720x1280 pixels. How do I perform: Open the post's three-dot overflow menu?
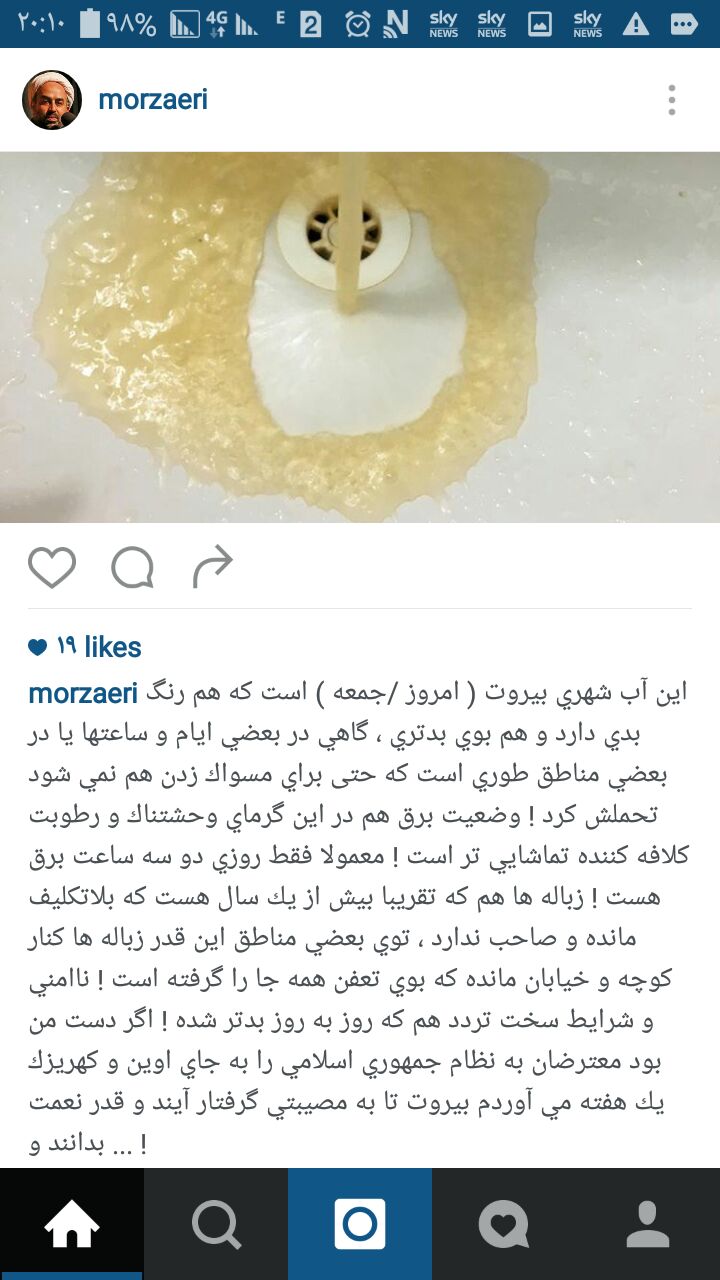click(671, 100)
